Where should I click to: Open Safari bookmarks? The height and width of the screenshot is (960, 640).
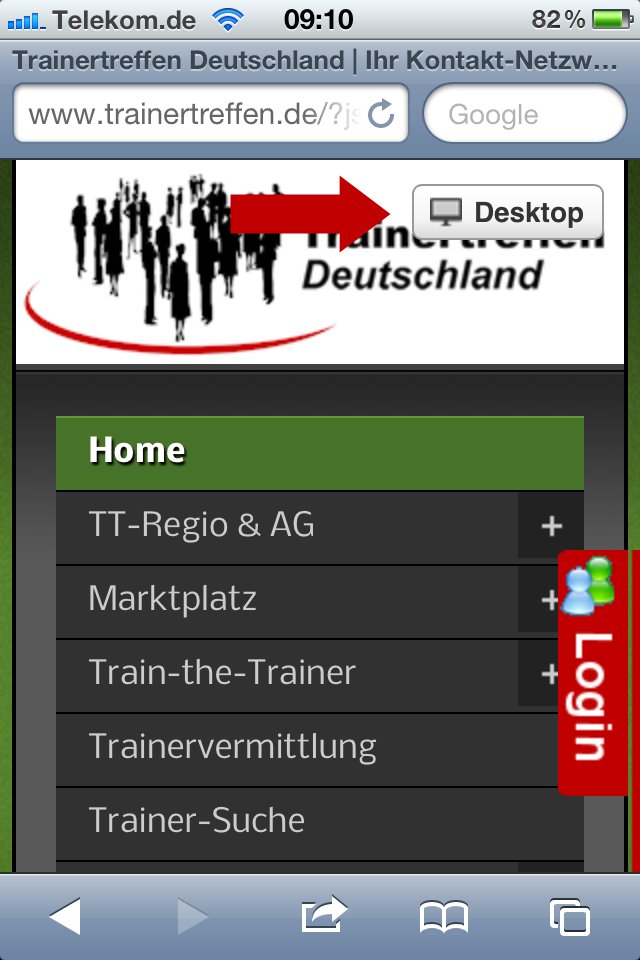point(444,916)
